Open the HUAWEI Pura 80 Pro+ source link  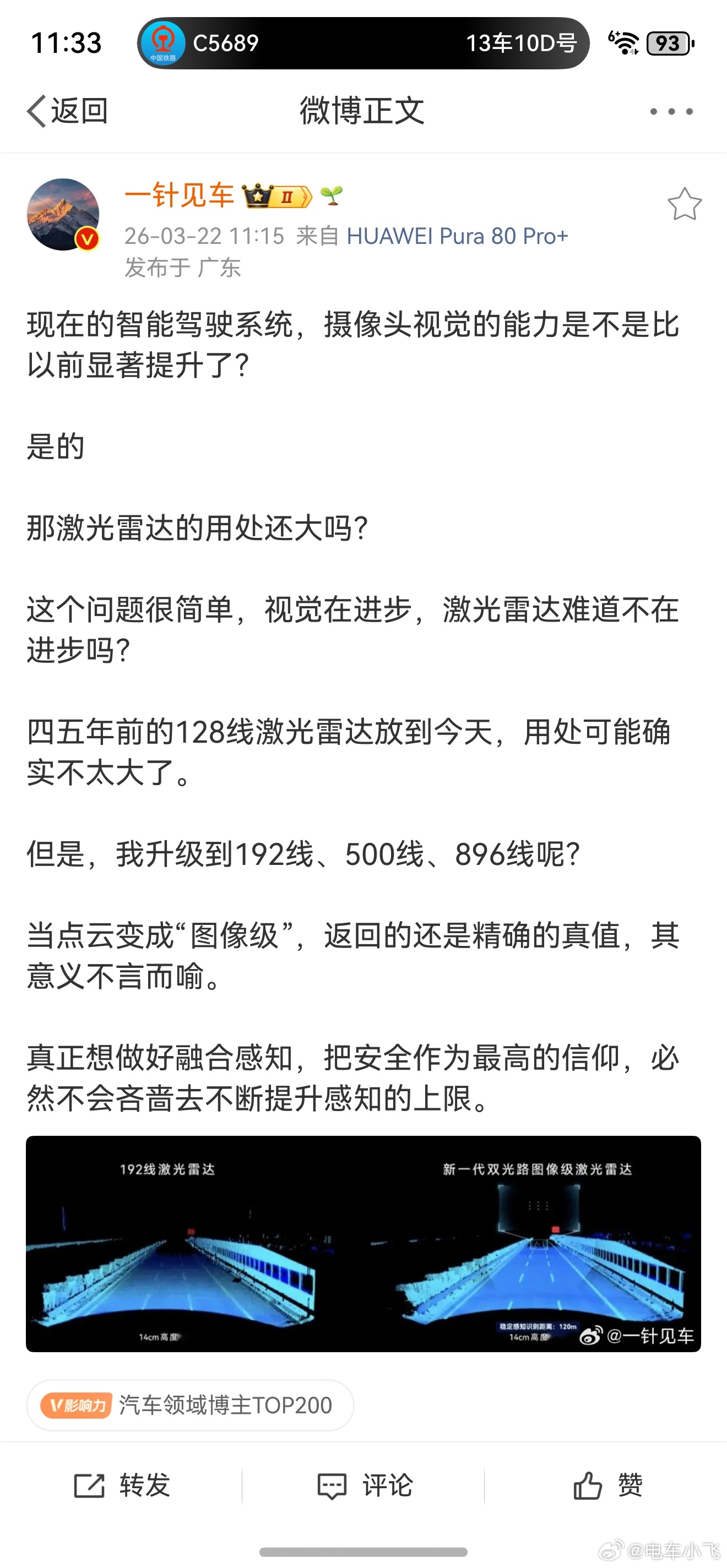pos(457,237)
